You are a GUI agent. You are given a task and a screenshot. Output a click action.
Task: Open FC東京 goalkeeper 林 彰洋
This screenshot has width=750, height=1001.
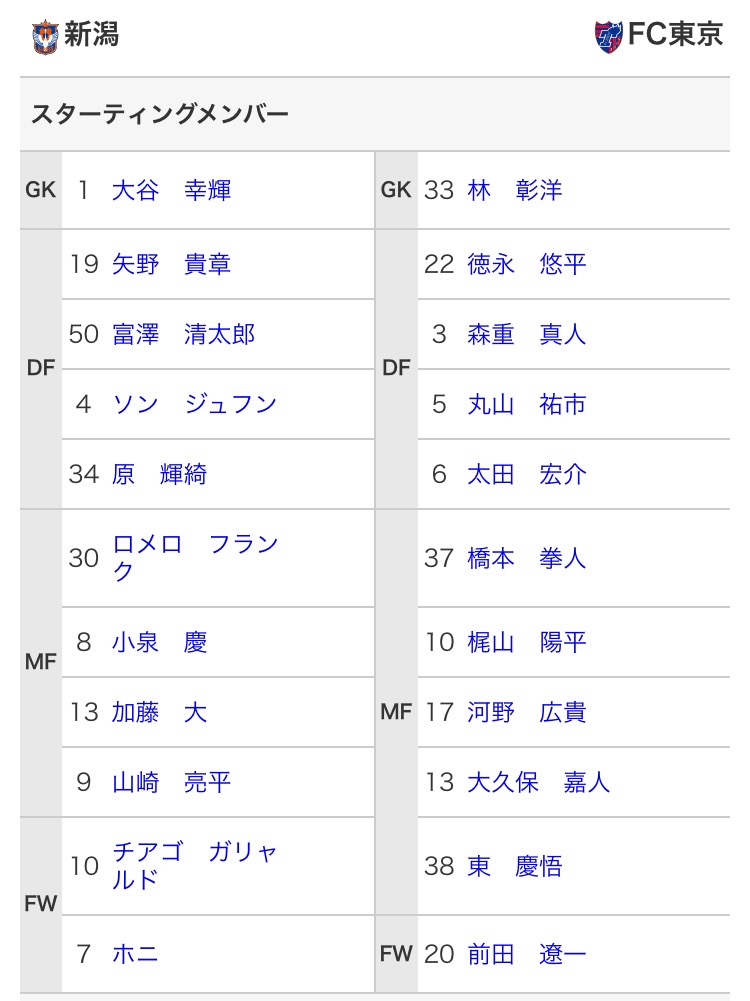click(514, 190)
